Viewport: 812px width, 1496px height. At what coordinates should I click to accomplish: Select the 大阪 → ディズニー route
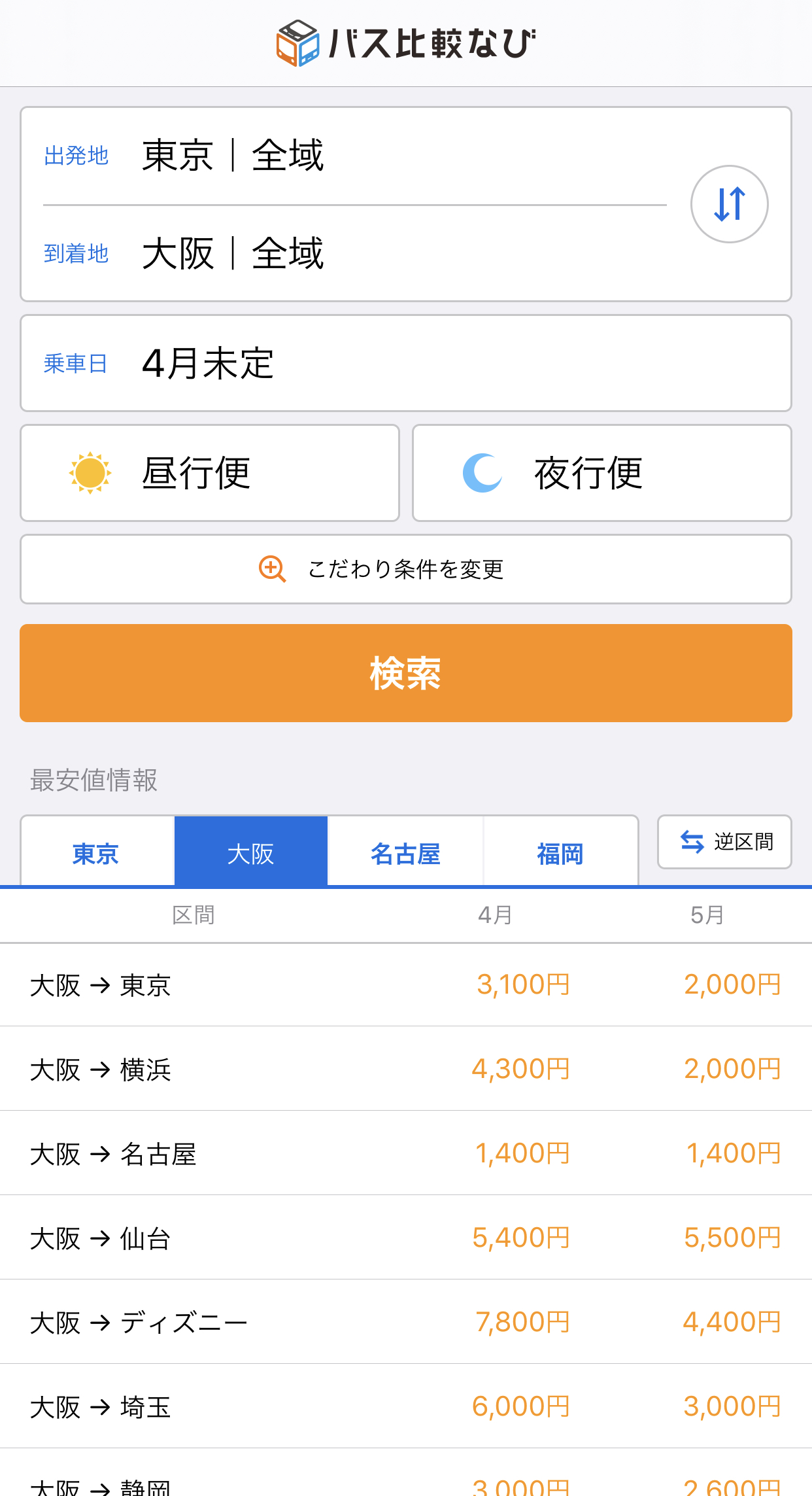click(x=405, y=1322)
